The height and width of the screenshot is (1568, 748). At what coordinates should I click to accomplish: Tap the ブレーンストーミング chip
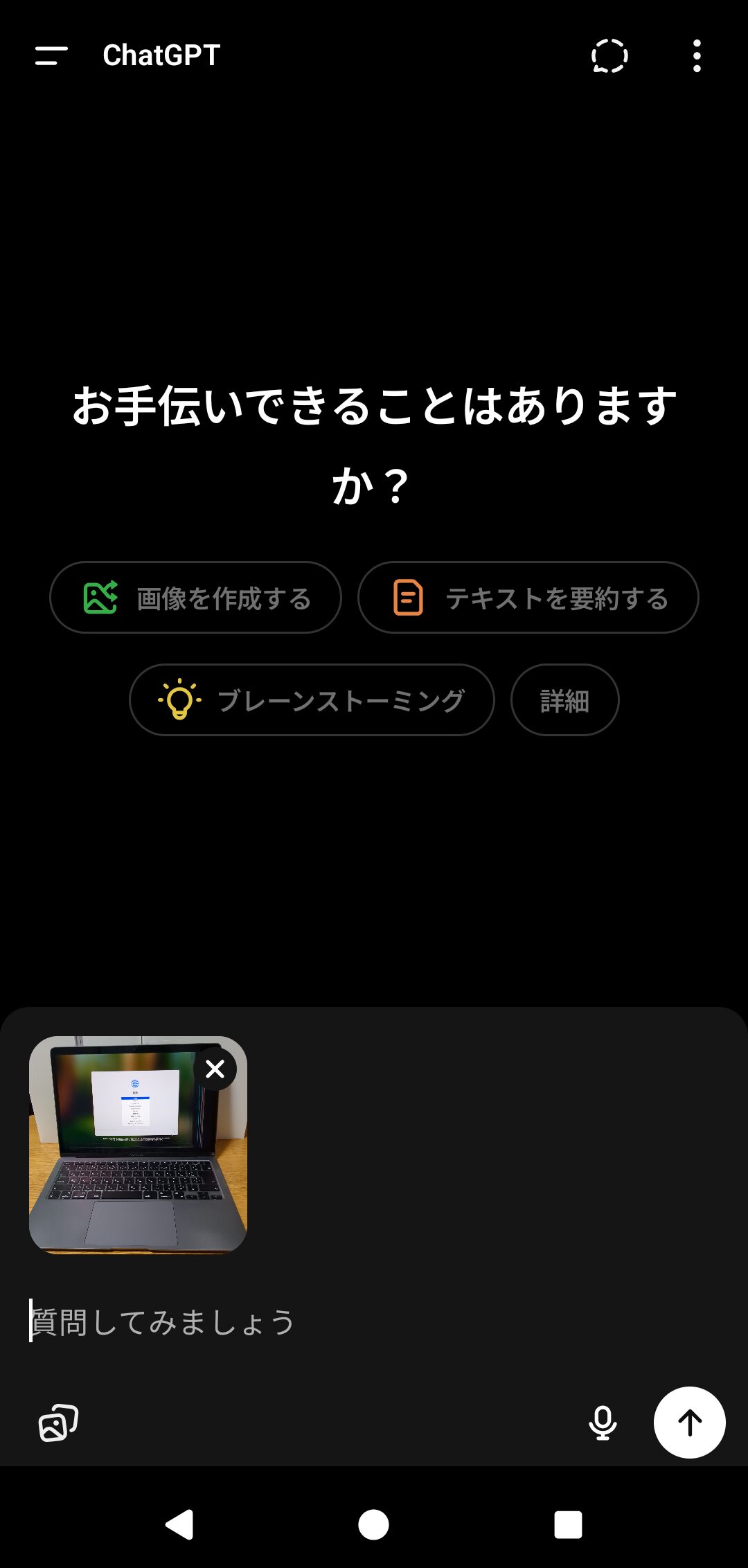(312, 700)
